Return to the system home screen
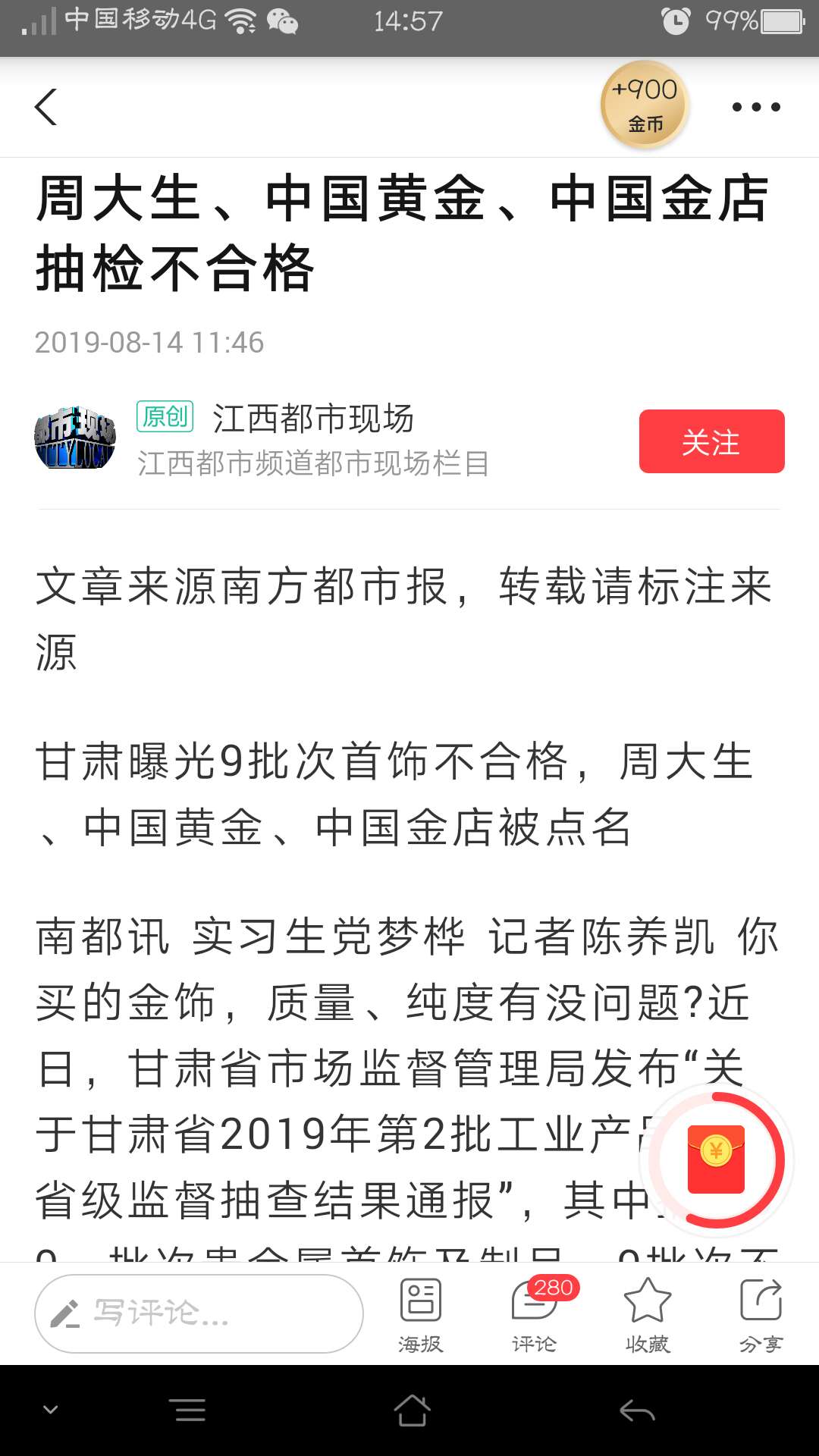The width and height of the screenshot is (819, 1456). click(x=412, y=1410)
